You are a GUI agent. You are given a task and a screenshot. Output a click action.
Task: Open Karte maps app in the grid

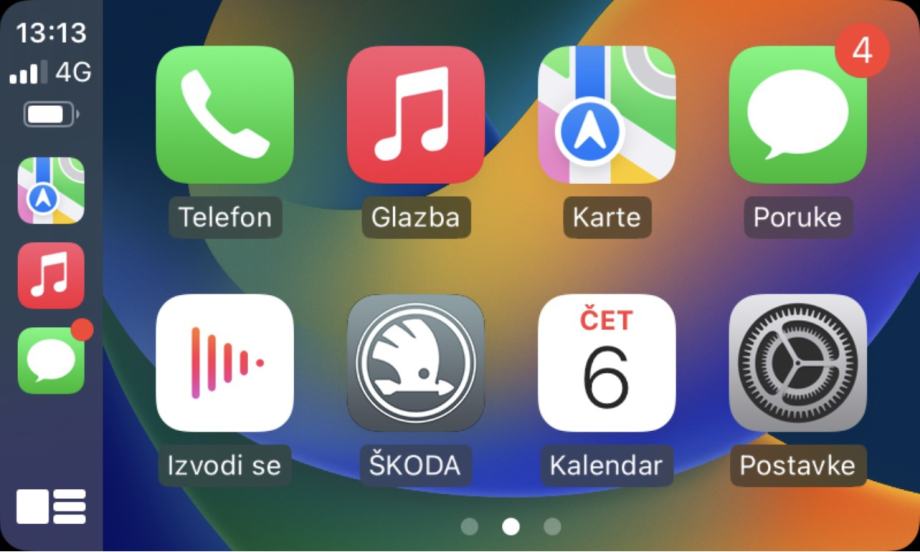pyautogui.click(x=607, y=115)
